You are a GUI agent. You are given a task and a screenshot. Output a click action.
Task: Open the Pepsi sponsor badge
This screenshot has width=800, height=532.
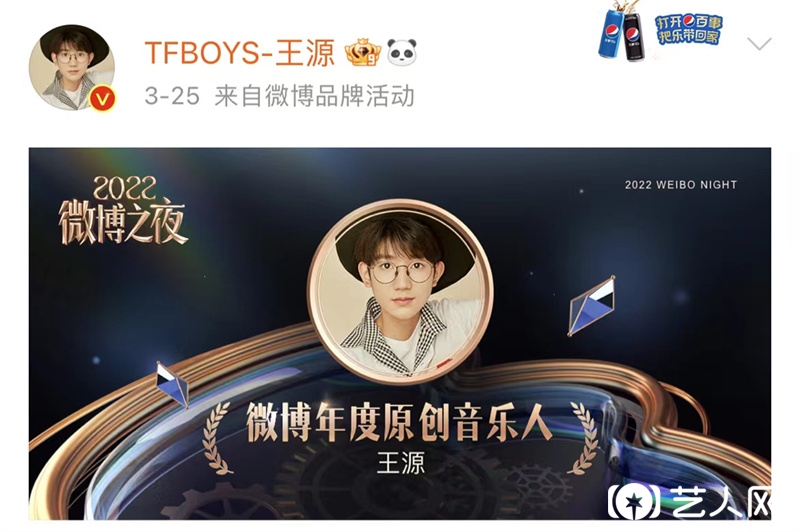[660, 32]
